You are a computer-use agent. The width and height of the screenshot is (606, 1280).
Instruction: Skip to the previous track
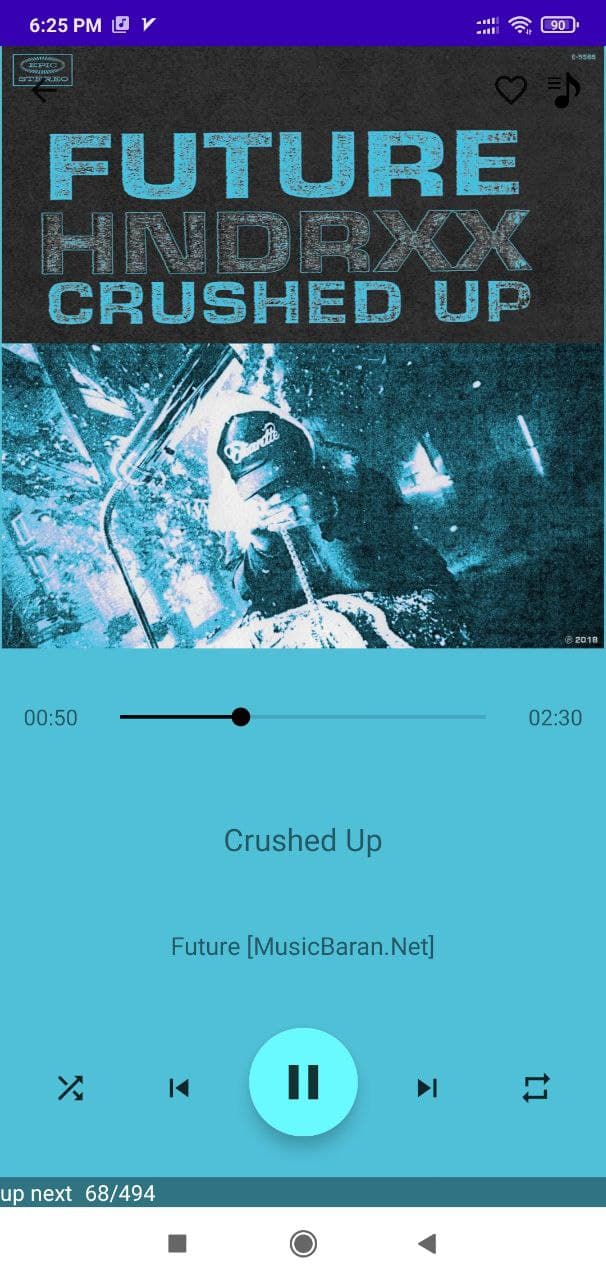click(x=179, y=1087)
